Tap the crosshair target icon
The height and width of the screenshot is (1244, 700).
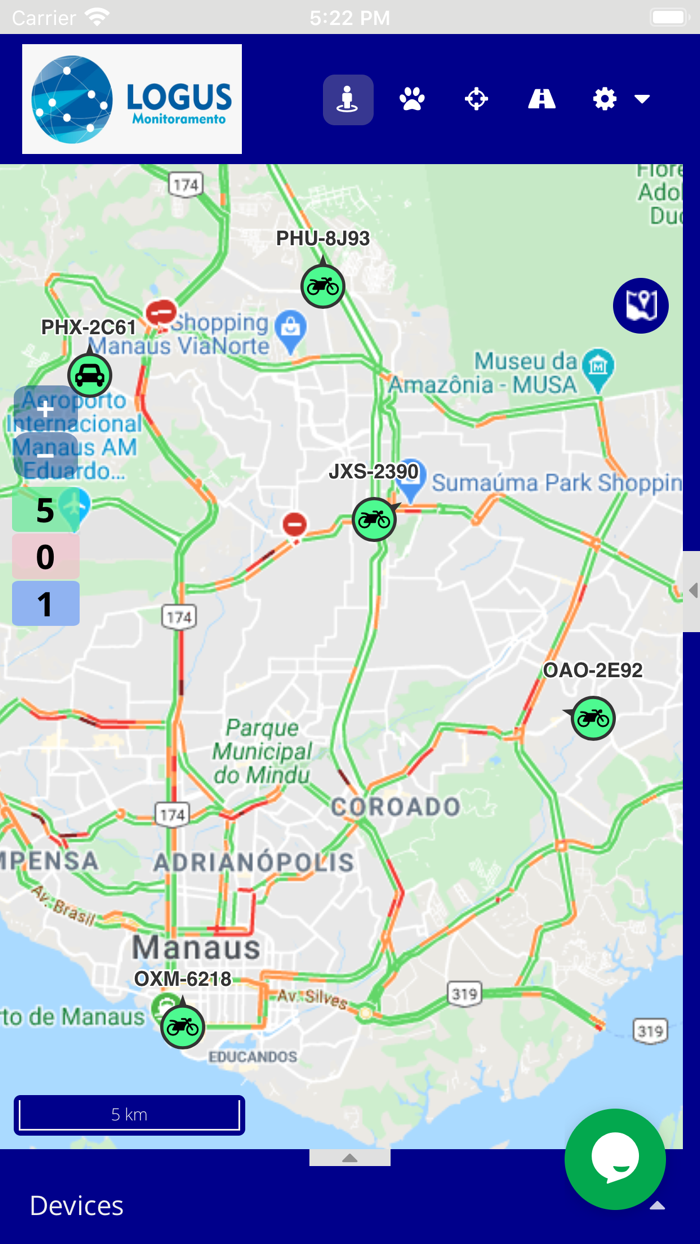477,99
